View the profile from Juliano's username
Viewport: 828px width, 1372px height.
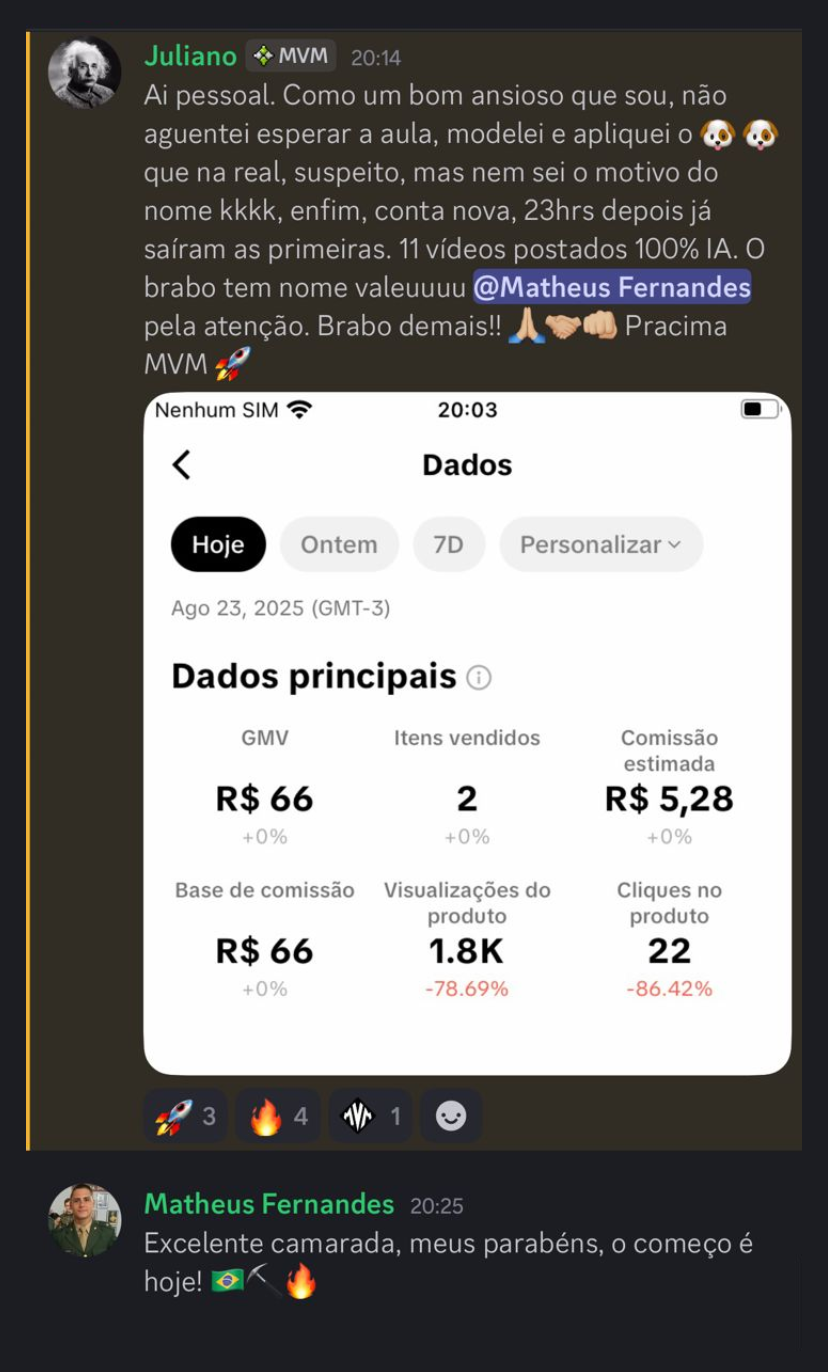coord(190,56)
